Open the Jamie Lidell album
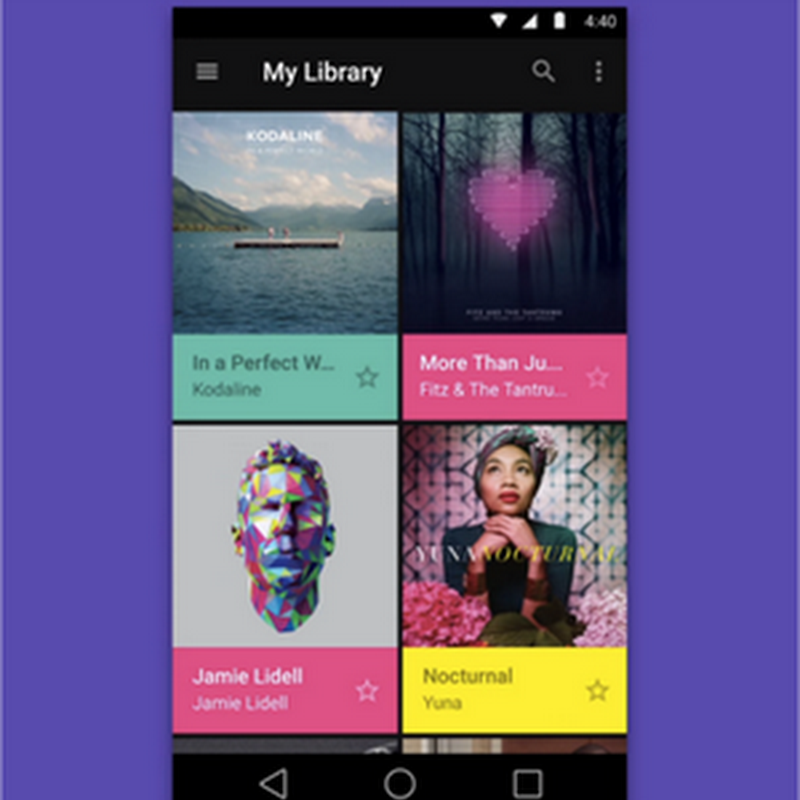Viewport: 800px width, 800px height. tap(285, 535)
